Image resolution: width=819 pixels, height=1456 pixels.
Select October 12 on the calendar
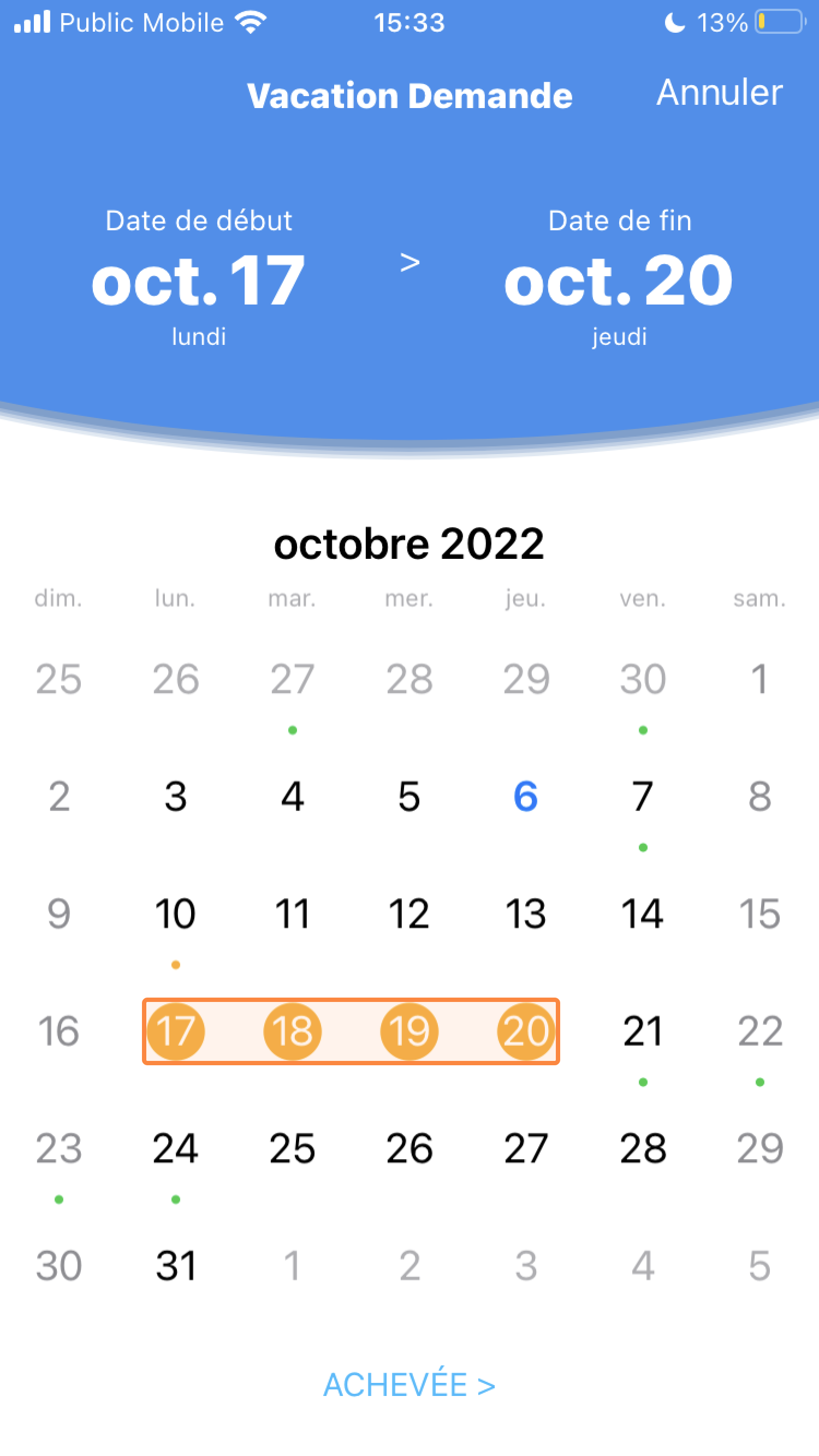point(409,914)
